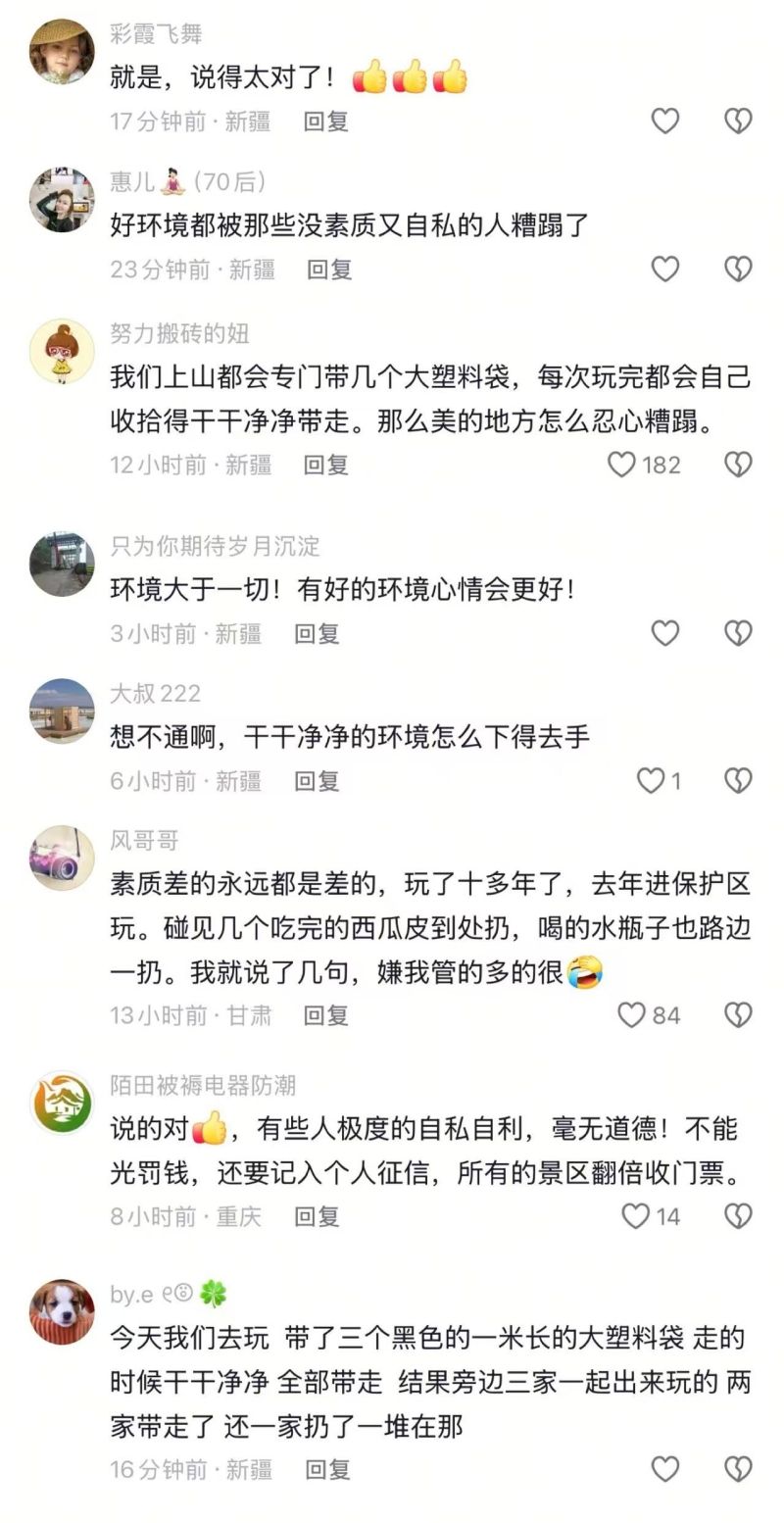Like 惠儿's comment about 没素质又自私的人
Viewport: 784px width, 1523px height.
point(665,269)
